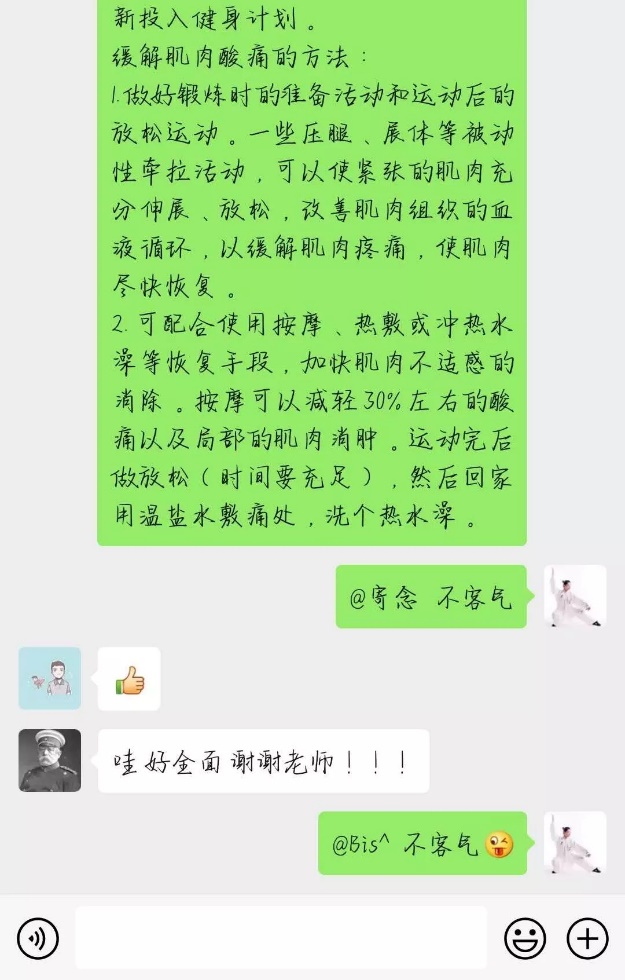Open own avatar beside the @Bis^ reply
This screenshot has height=980, width=625.
(x=575, y=842)
